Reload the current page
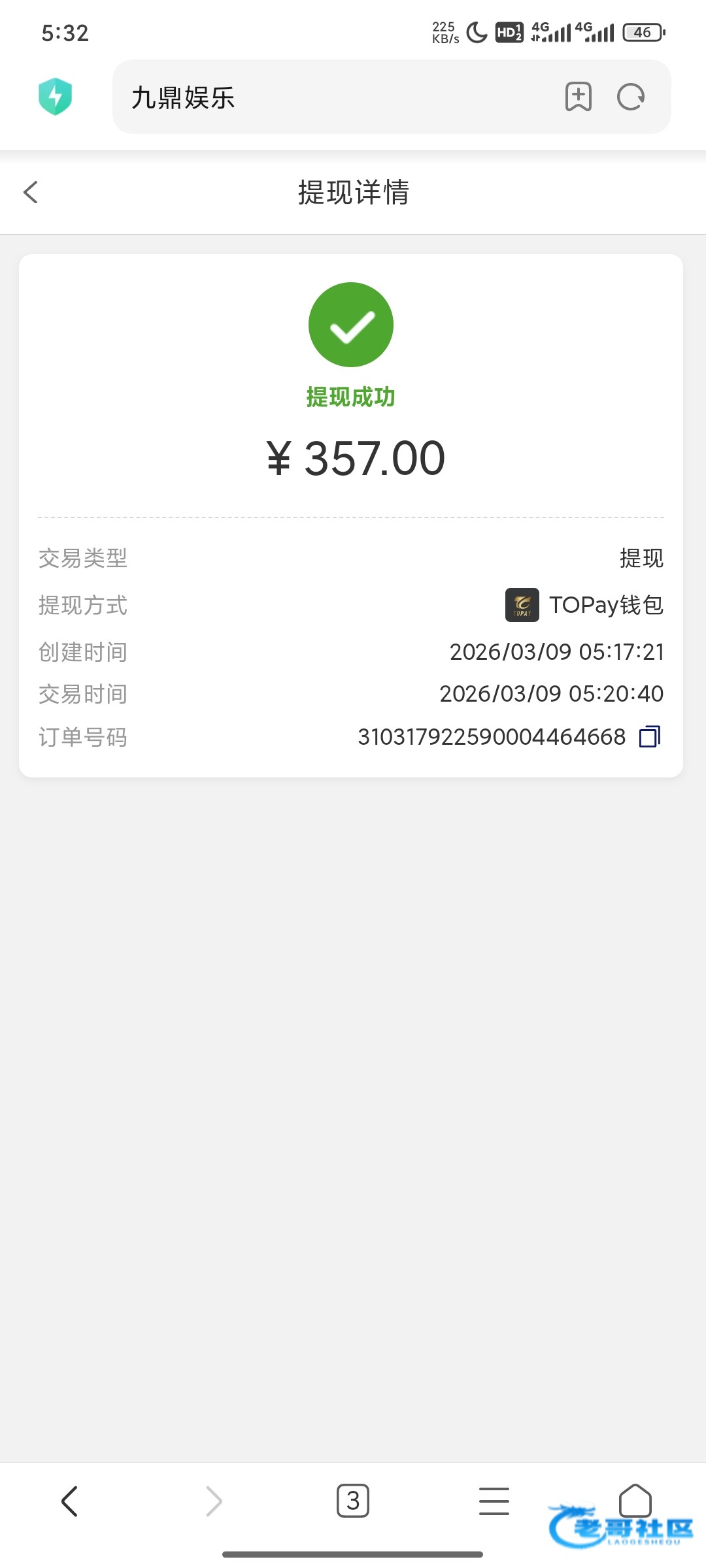The width and height of the screenshot is (706, 1568). (x=631, y=97)
